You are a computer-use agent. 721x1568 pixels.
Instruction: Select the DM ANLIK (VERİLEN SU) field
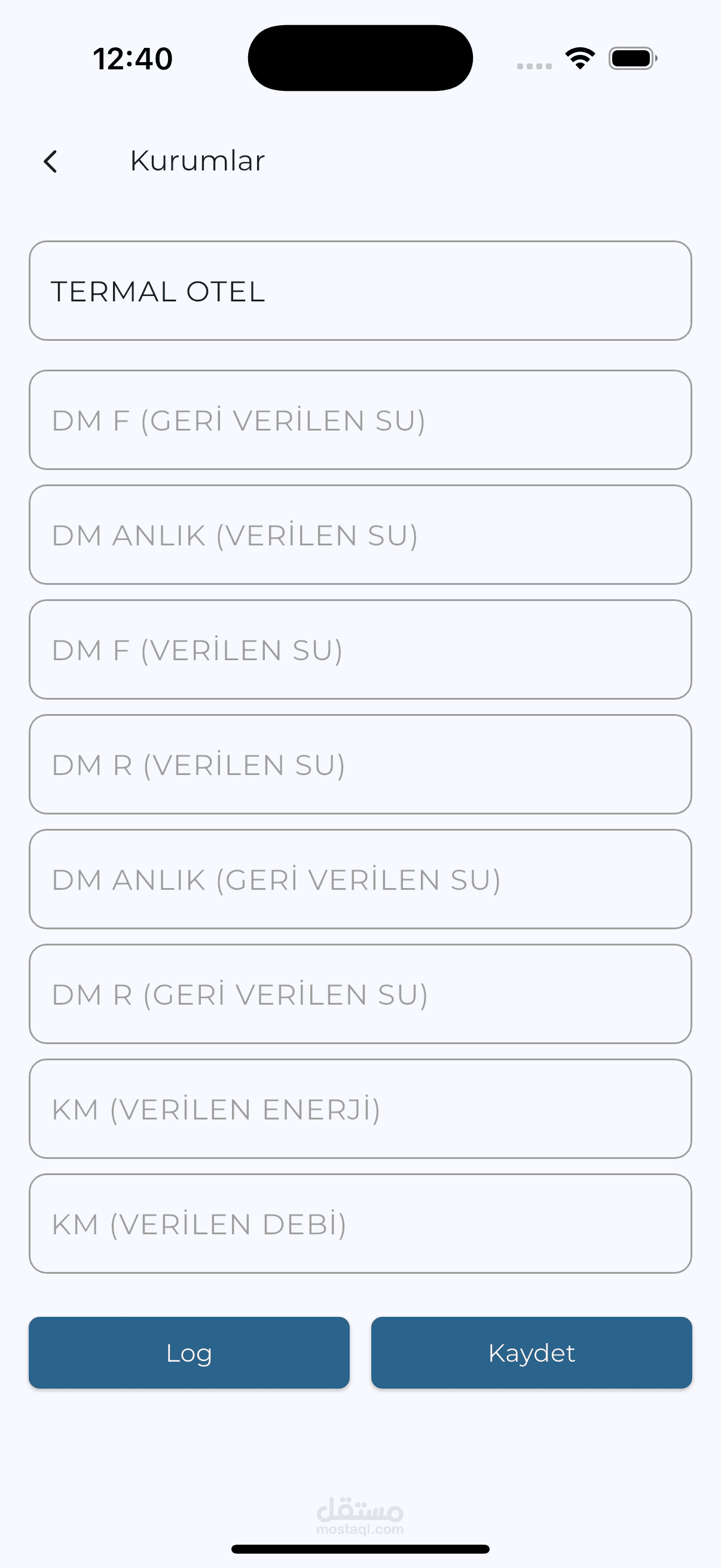coord(360,535)
